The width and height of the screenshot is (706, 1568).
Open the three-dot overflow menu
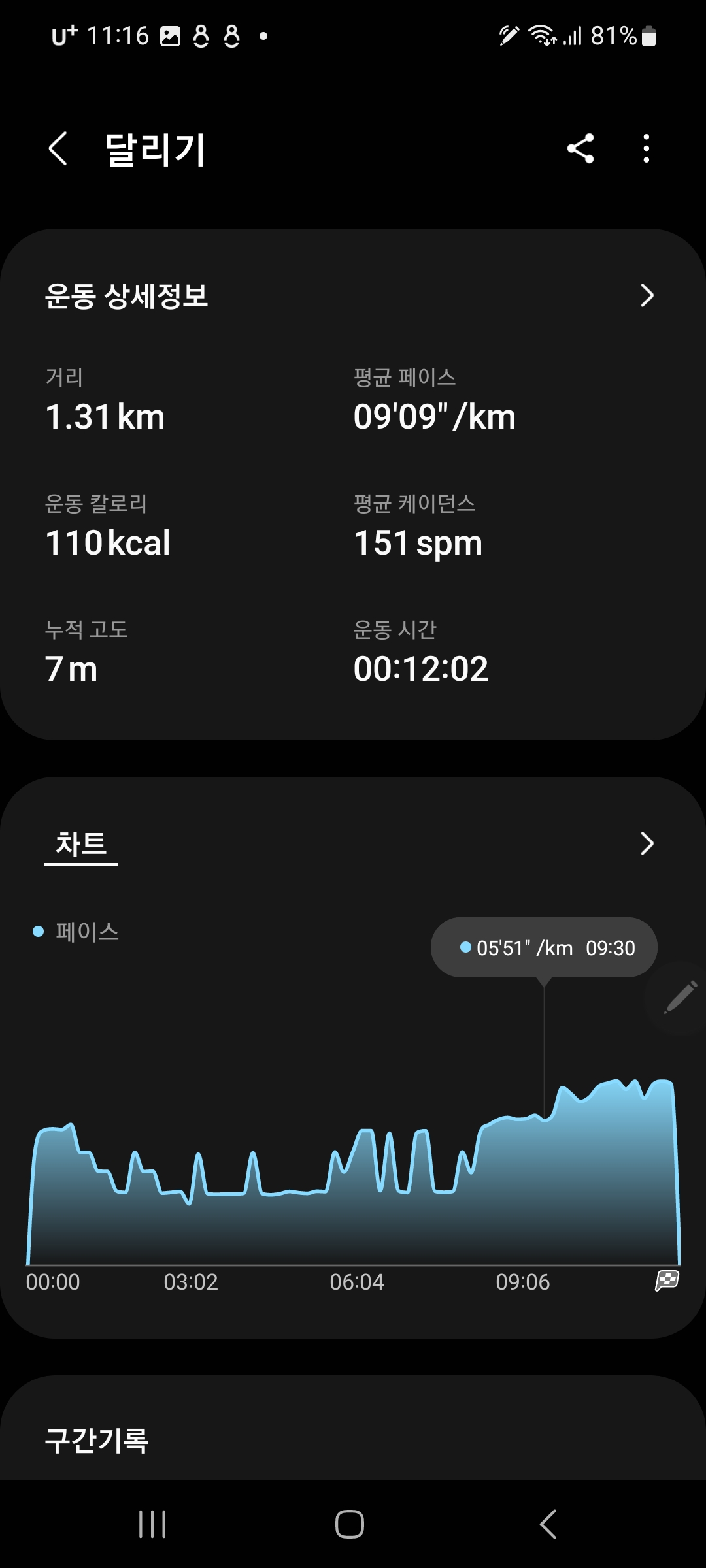[647, 148]
